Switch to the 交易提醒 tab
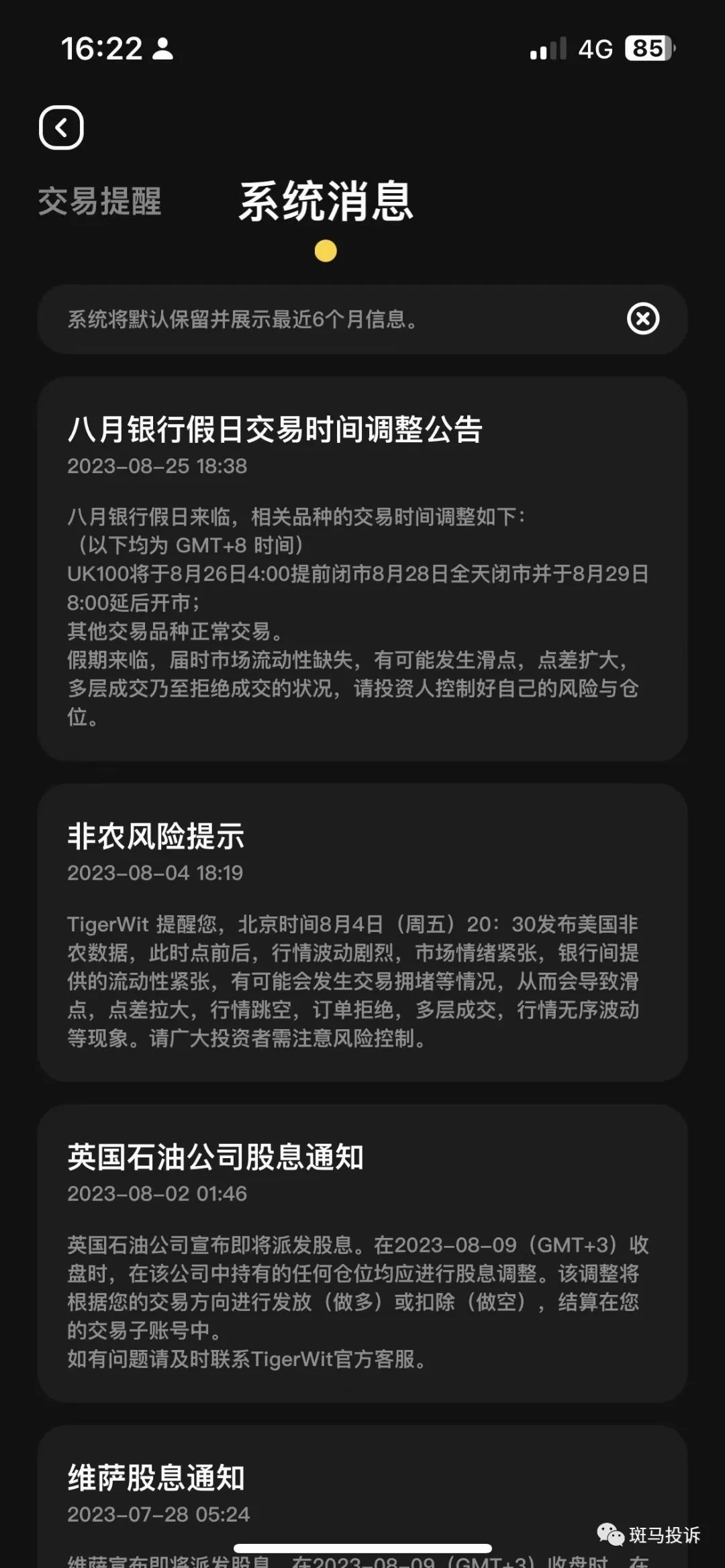Screen dimensions: 725x1568 (x=99, y=201)
